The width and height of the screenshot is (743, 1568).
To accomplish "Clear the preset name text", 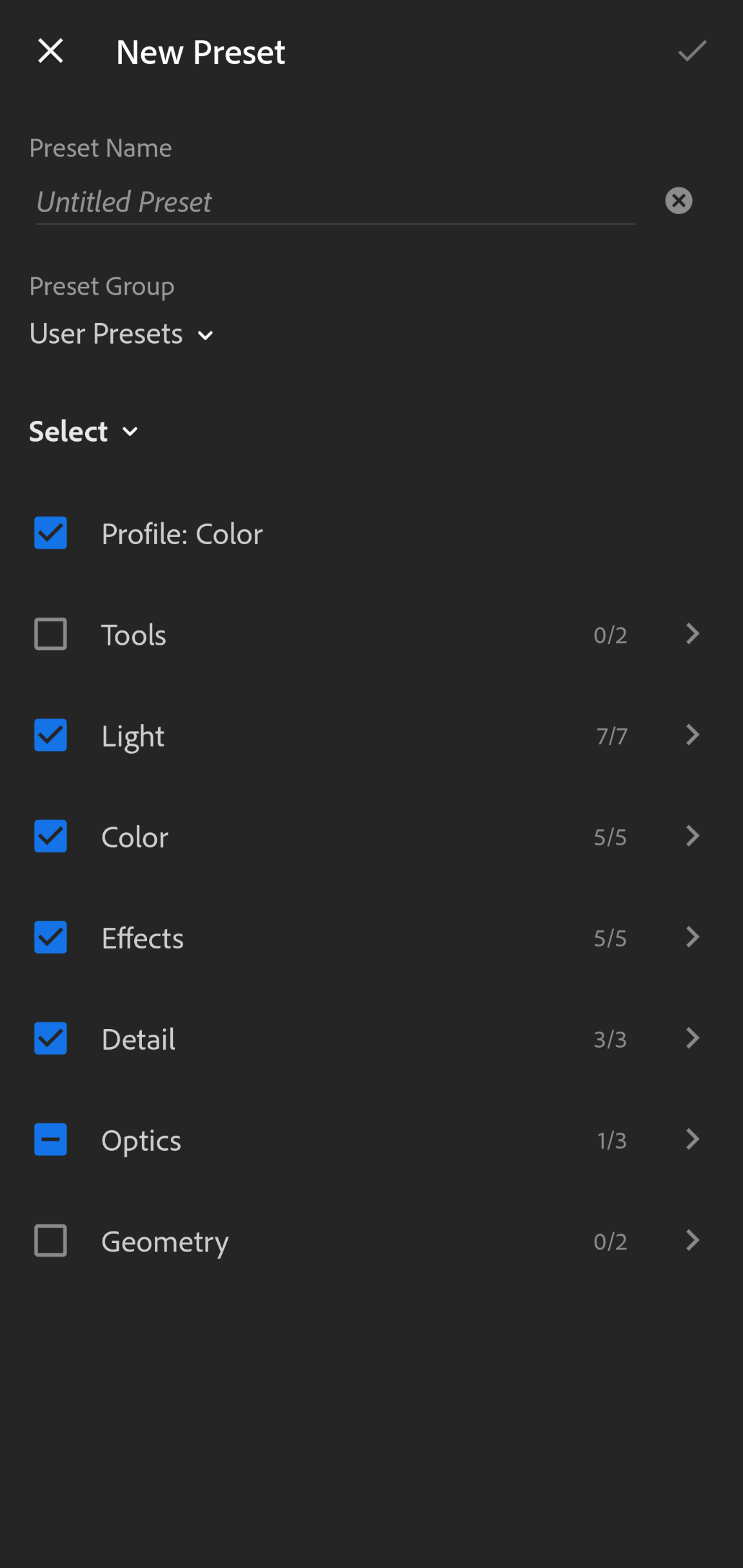I will [679, 201].
